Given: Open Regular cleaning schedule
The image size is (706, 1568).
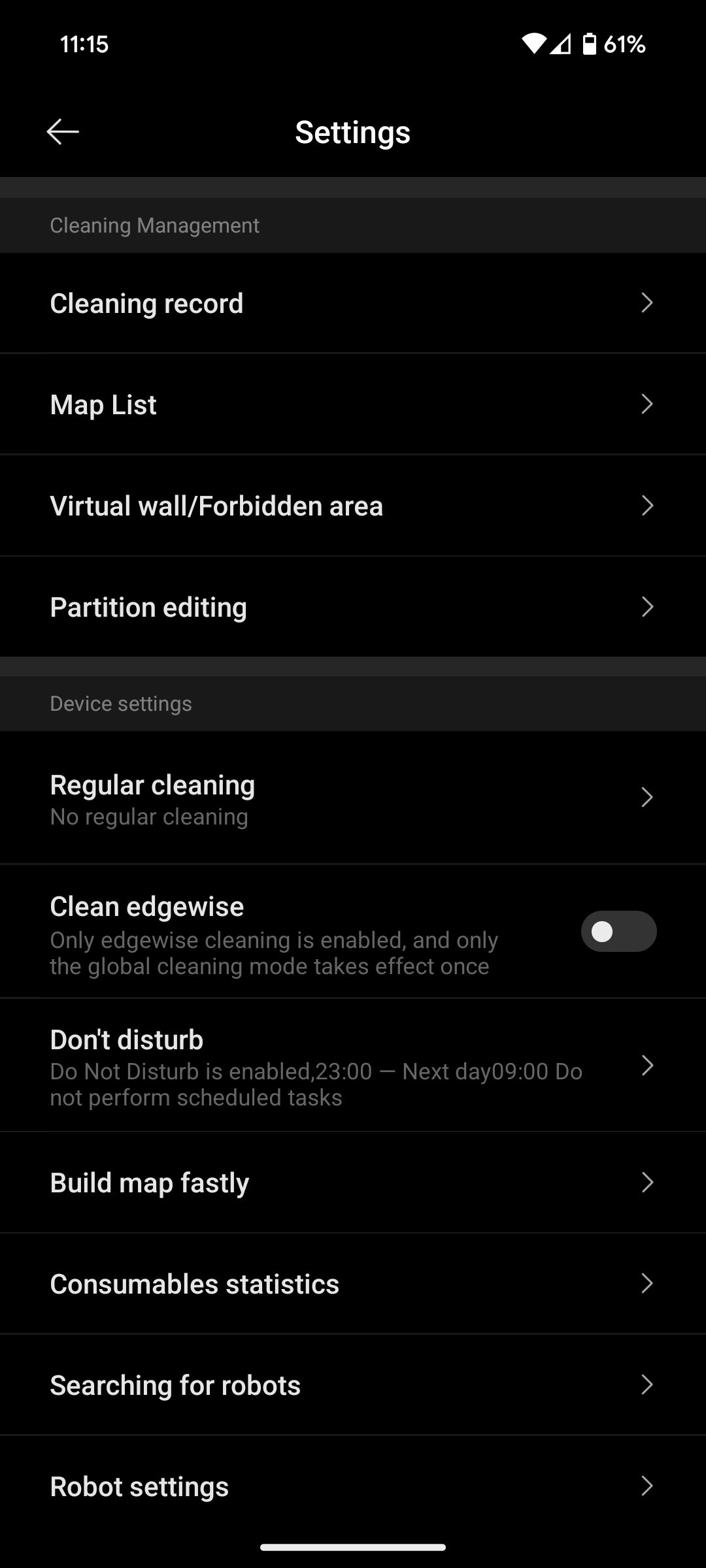Looking at the screenshot, I should tap(353, 798).
